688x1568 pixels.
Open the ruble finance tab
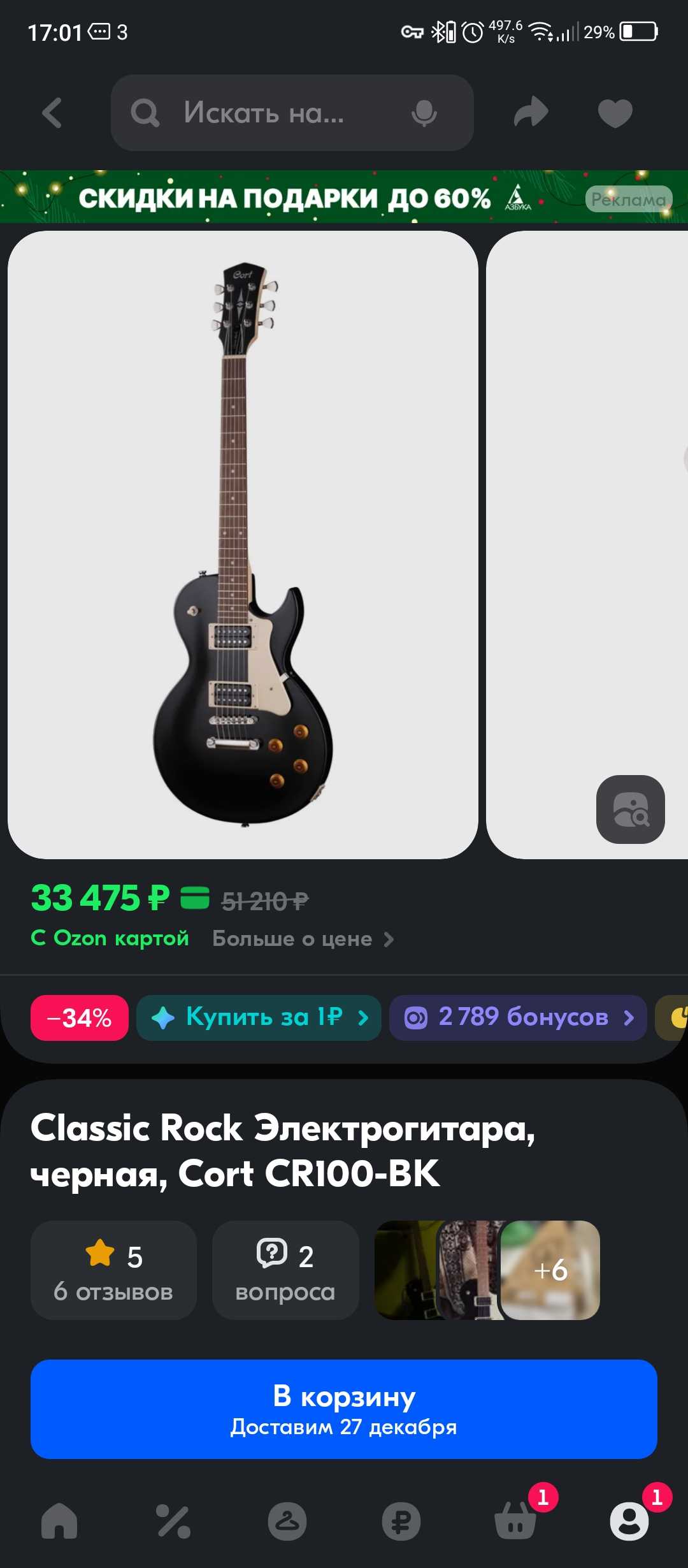tap(401, 1521)
